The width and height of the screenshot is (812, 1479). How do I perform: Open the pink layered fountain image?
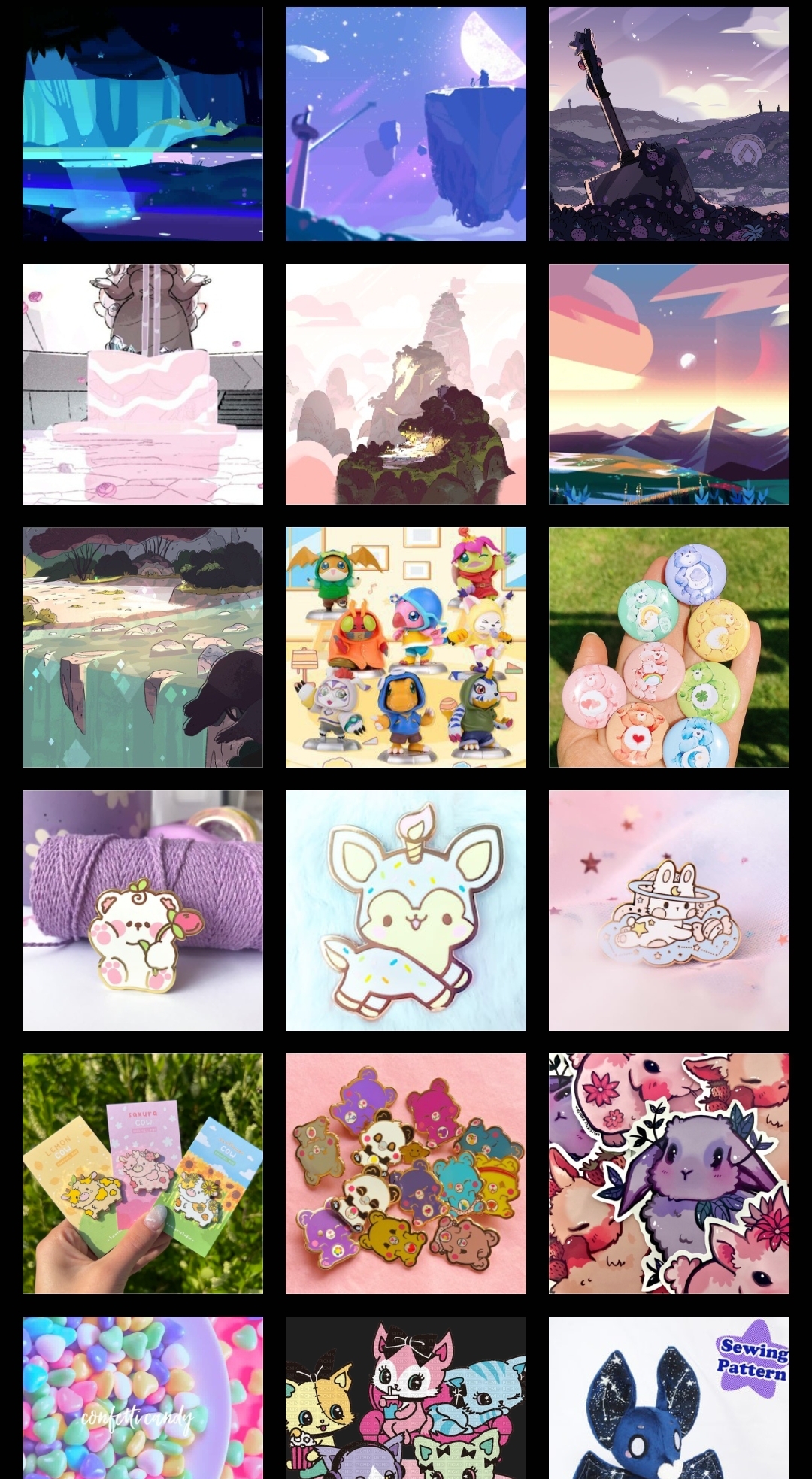(143, 383)
